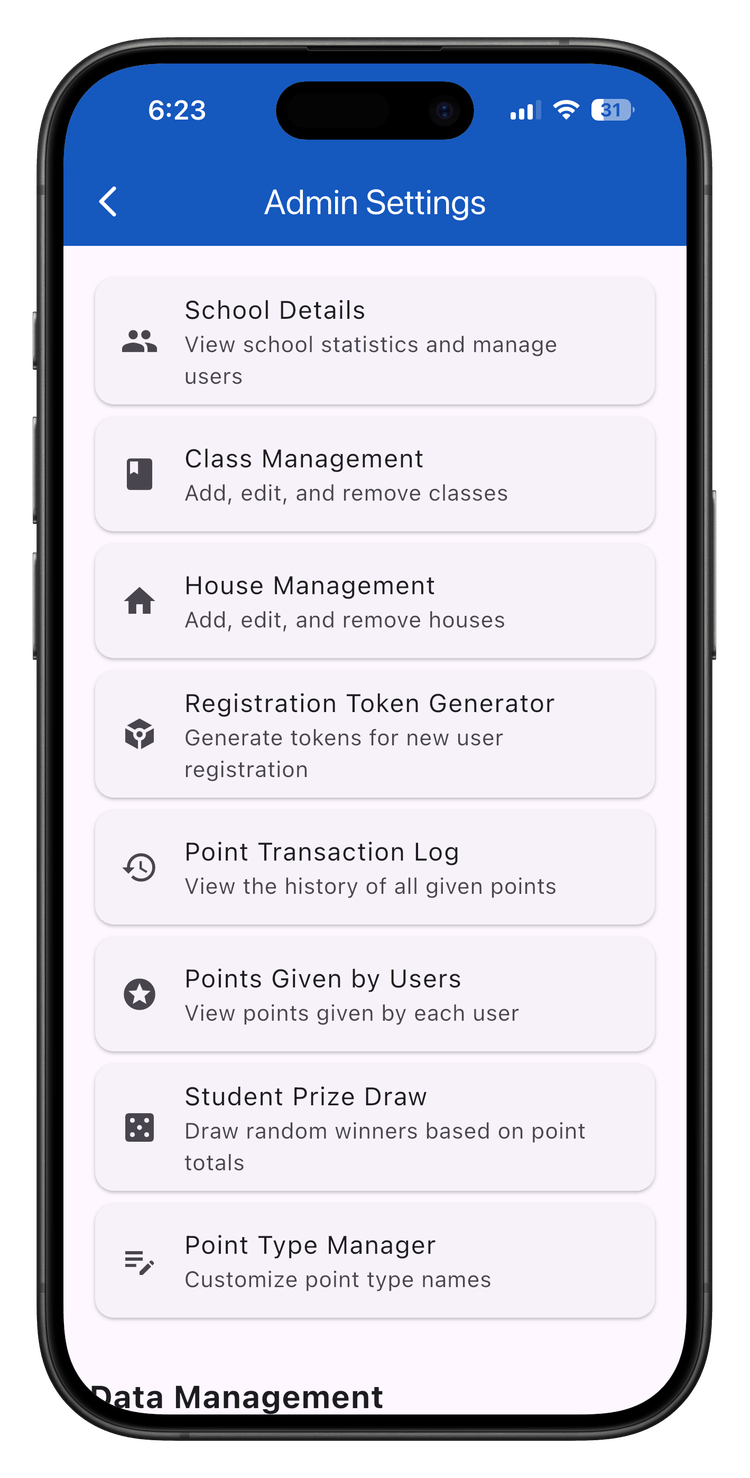Screen dimensions: 750x1478
Task: Open Student Prize Draw
Action: coord(375,1128)
